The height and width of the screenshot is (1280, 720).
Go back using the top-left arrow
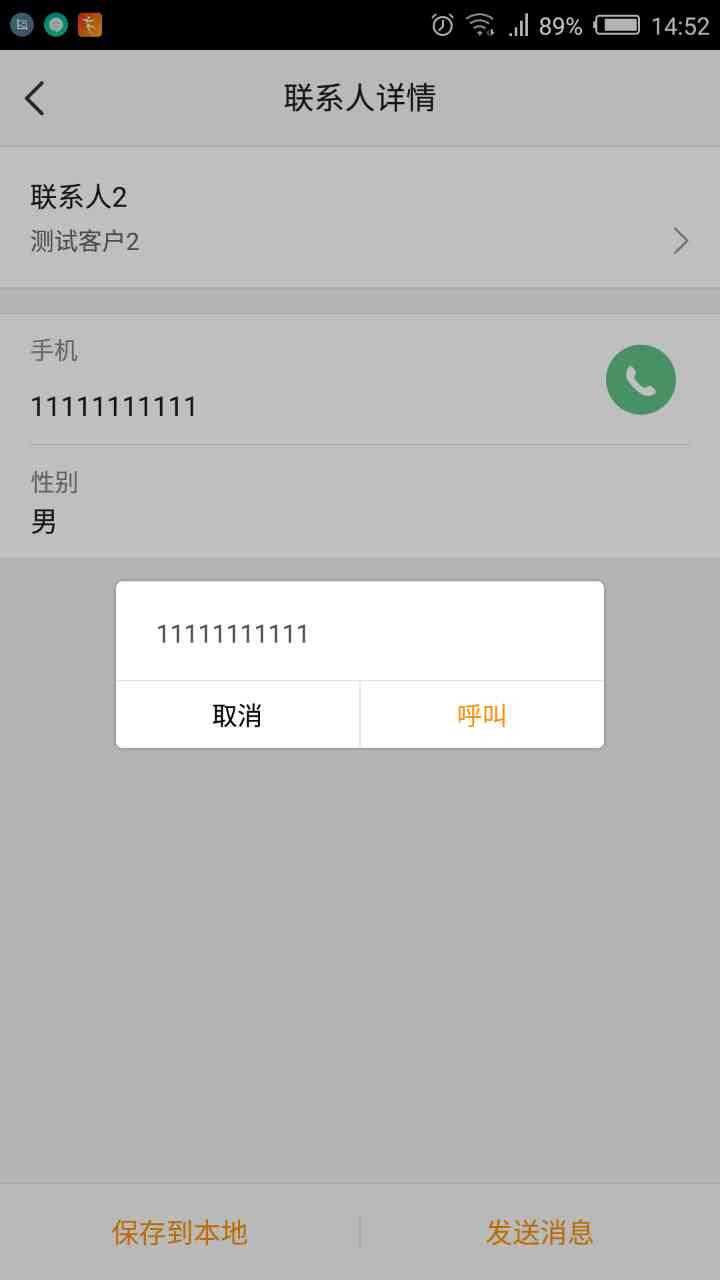point(35,98)
